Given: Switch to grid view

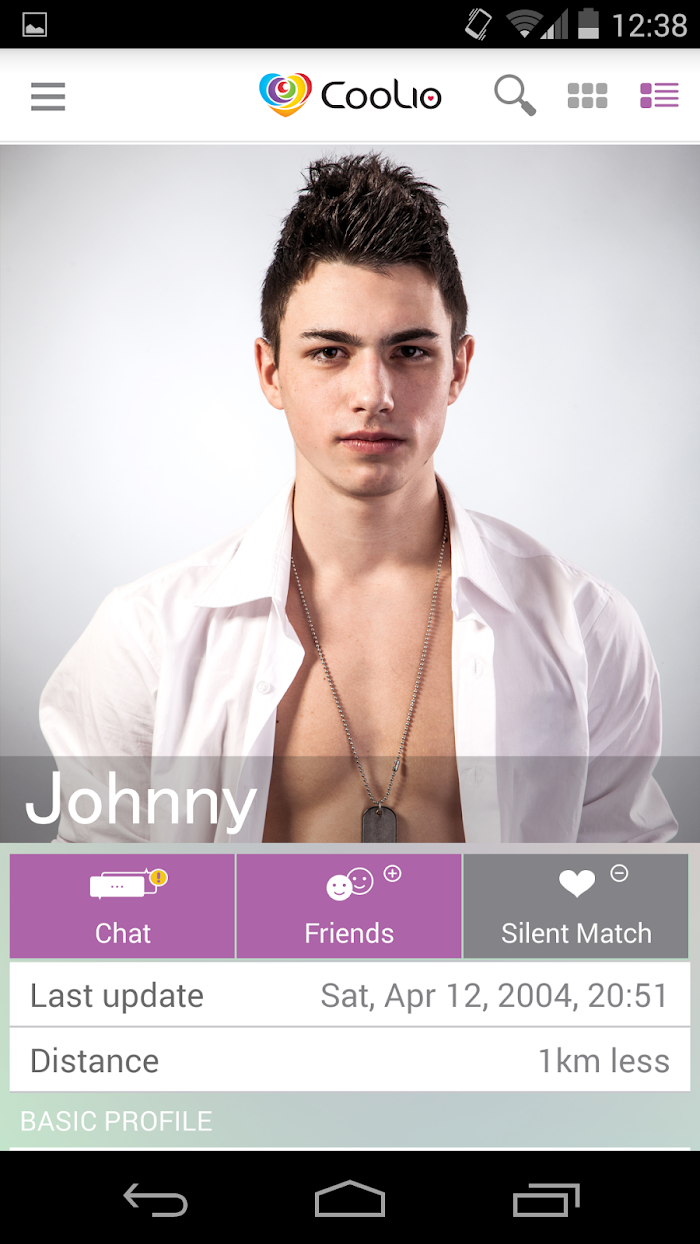Looking at the screenshot, I should click(x=587, y=96).
